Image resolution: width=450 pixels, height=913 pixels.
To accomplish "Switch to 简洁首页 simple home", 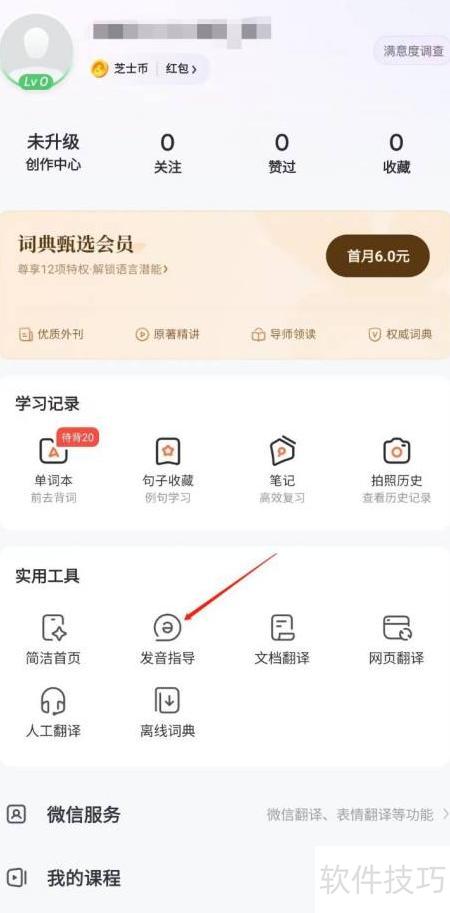I will 54,639.
